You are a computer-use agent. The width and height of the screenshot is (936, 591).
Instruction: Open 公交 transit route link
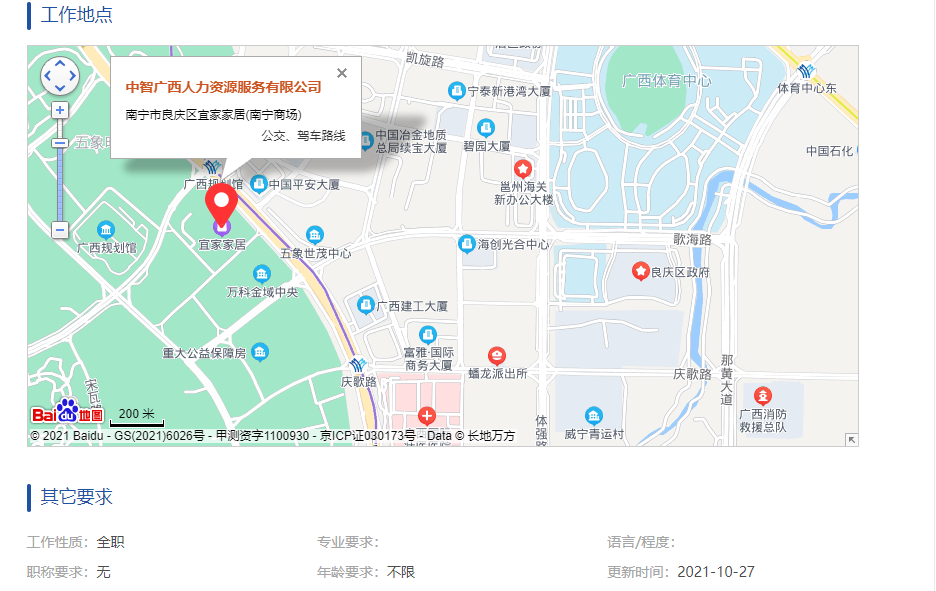point(274,135)
